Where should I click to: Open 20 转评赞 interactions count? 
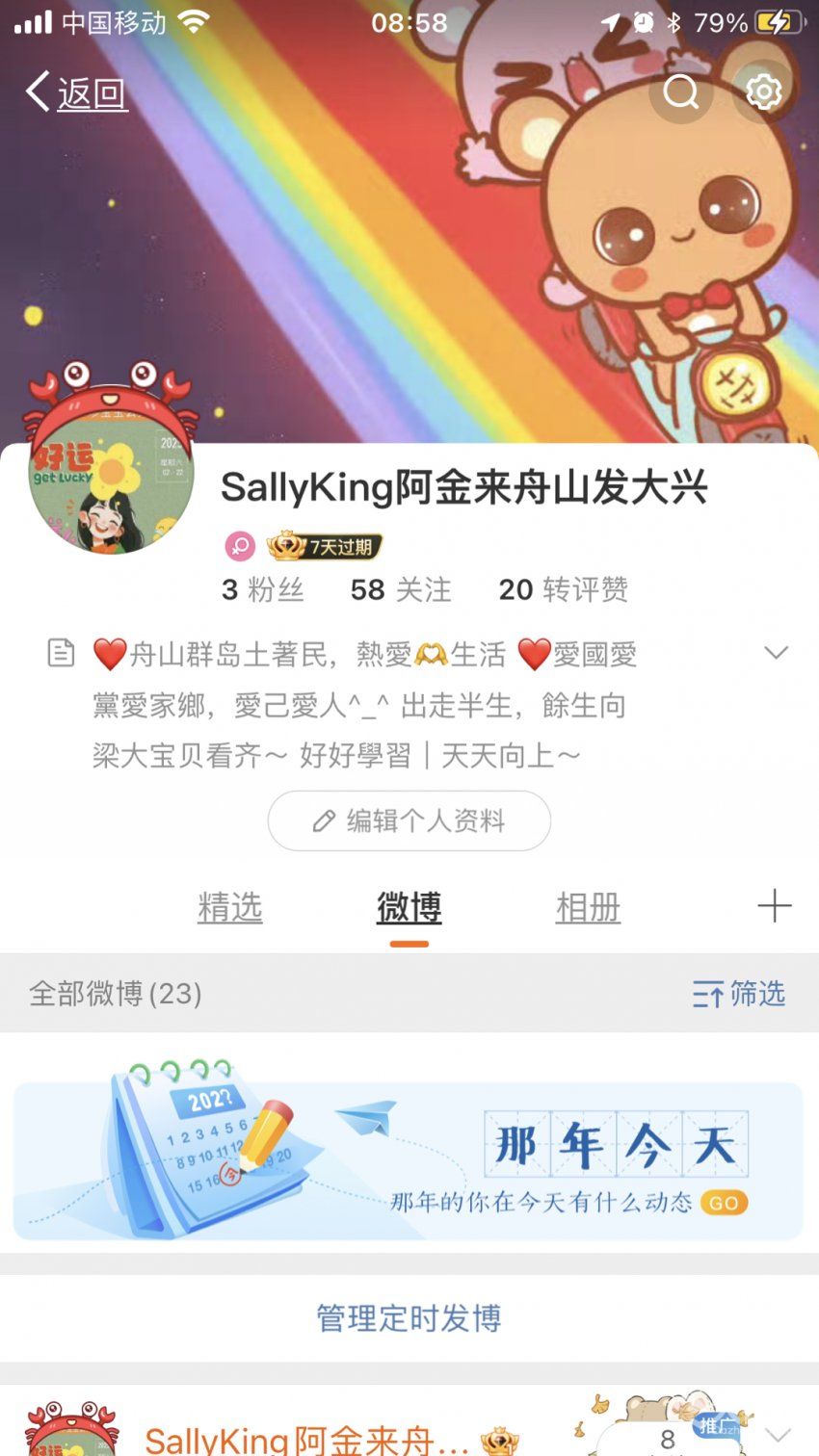[564, 589]
